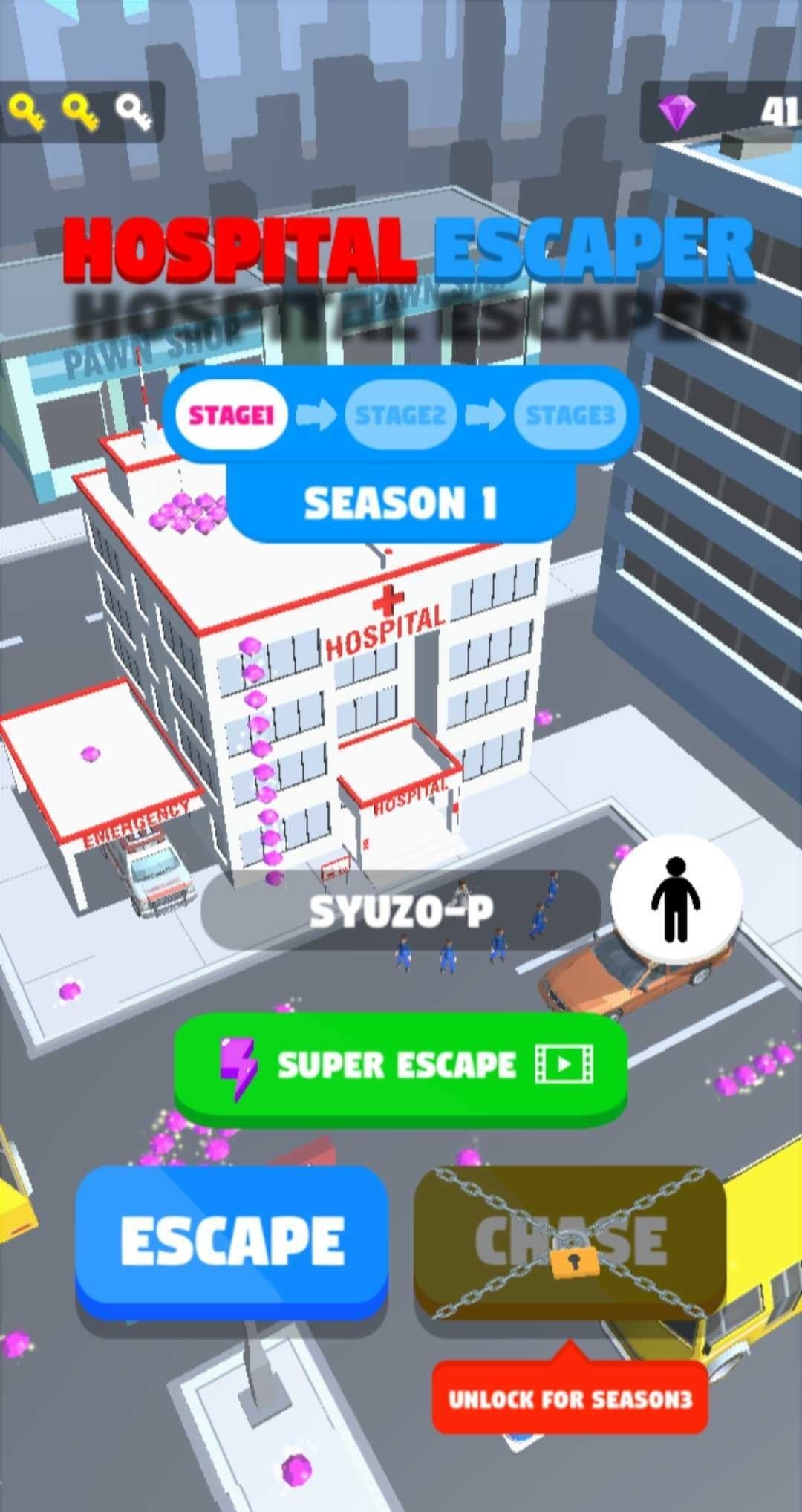The height and width of the screenshot is (1512, 802).
Task: Start Super Escape by watching an ad
Action: click(401, 1068)
